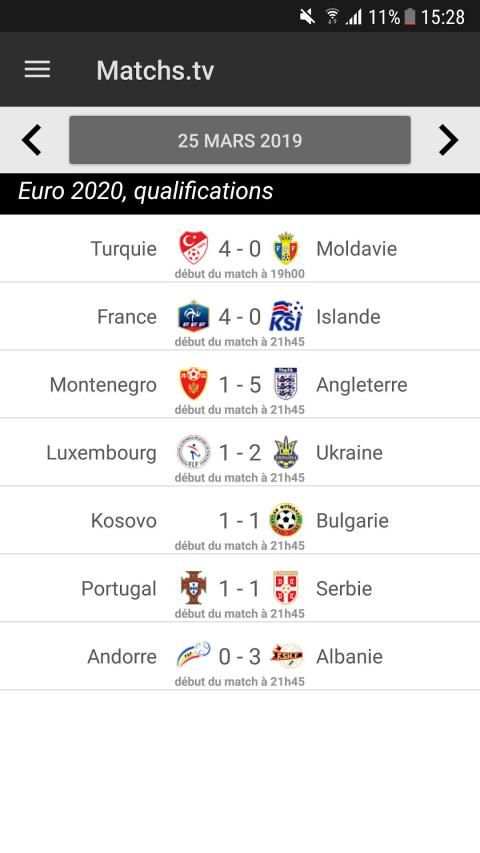Go to the next day

(448, 140)
